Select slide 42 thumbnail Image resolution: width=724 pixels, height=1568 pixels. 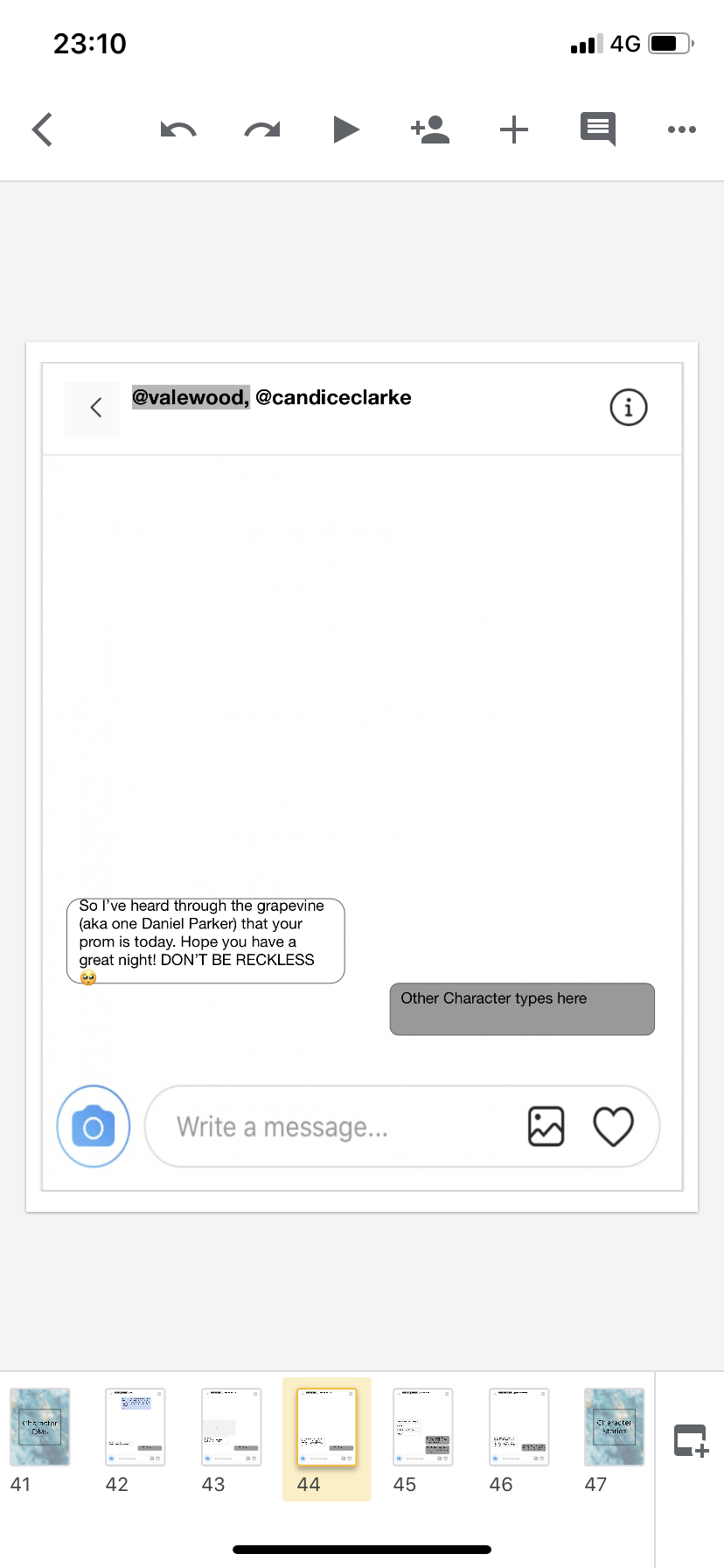coord(136,1427)
